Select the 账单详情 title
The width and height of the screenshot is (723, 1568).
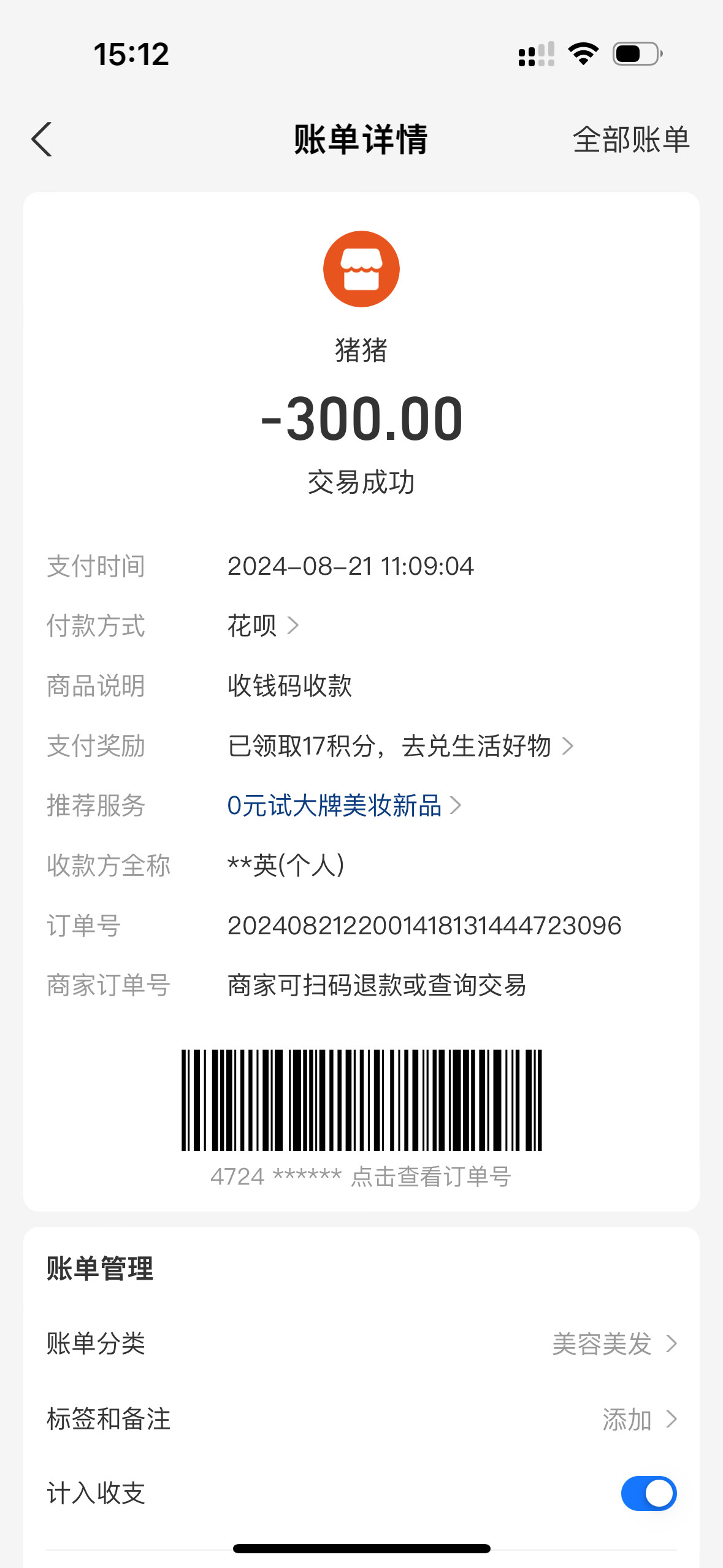click(361, 140)
